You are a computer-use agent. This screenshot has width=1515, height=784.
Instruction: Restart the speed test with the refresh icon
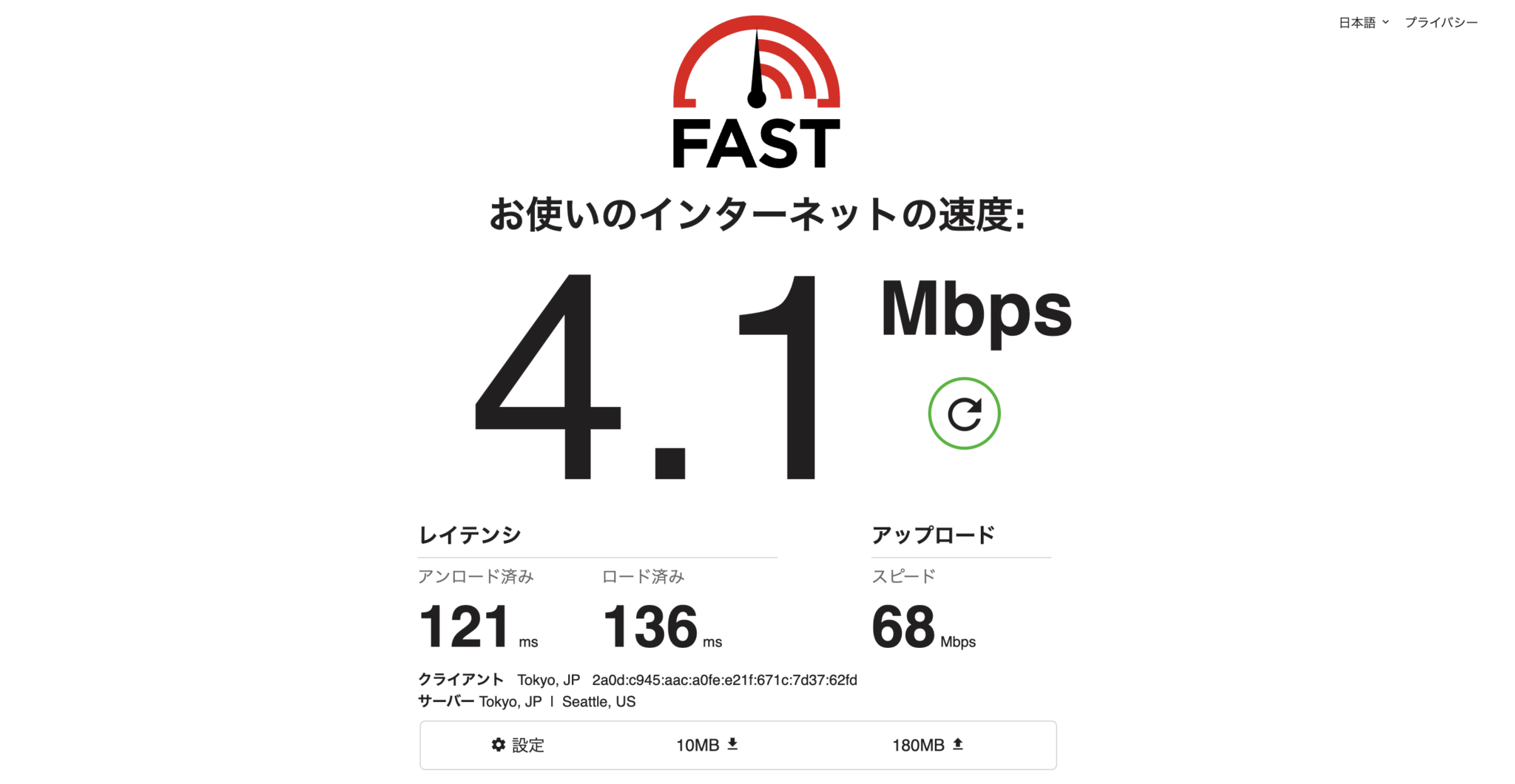coord(964,413)
